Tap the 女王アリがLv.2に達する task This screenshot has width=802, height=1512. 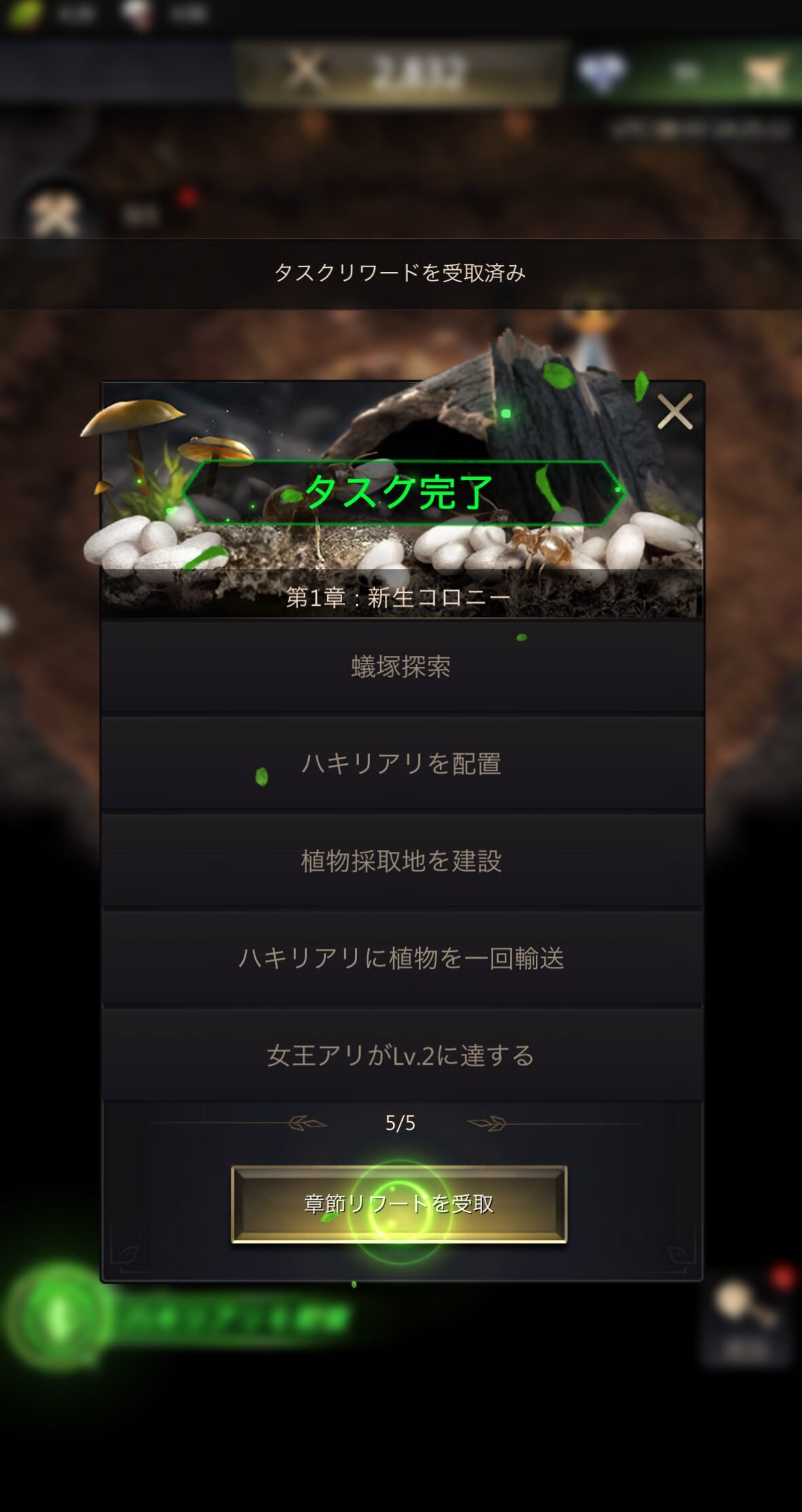[401, 1055]
